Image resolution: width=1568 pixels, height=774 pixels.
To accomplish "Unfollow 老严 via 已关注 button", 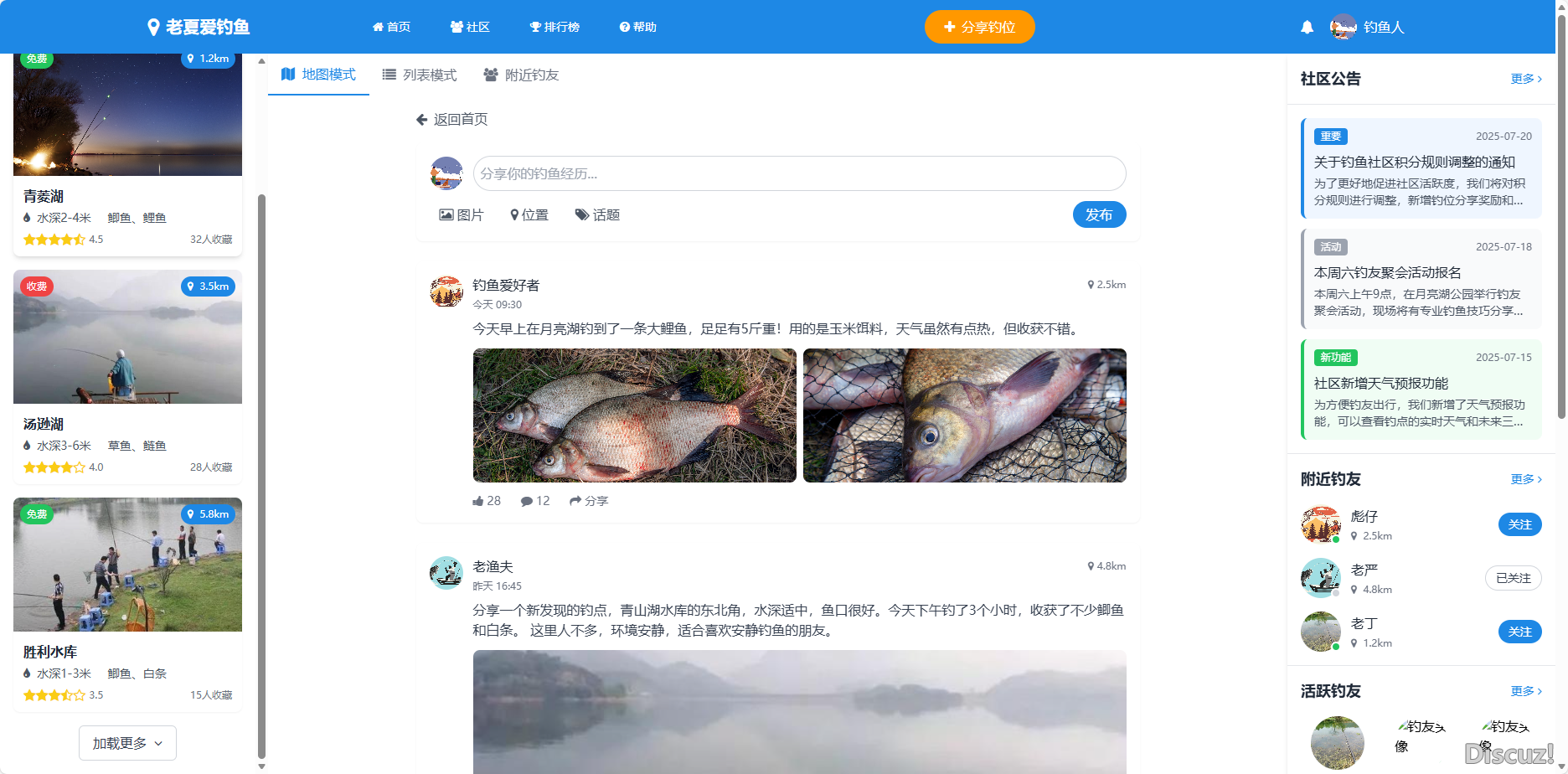I will point(1512,578).
